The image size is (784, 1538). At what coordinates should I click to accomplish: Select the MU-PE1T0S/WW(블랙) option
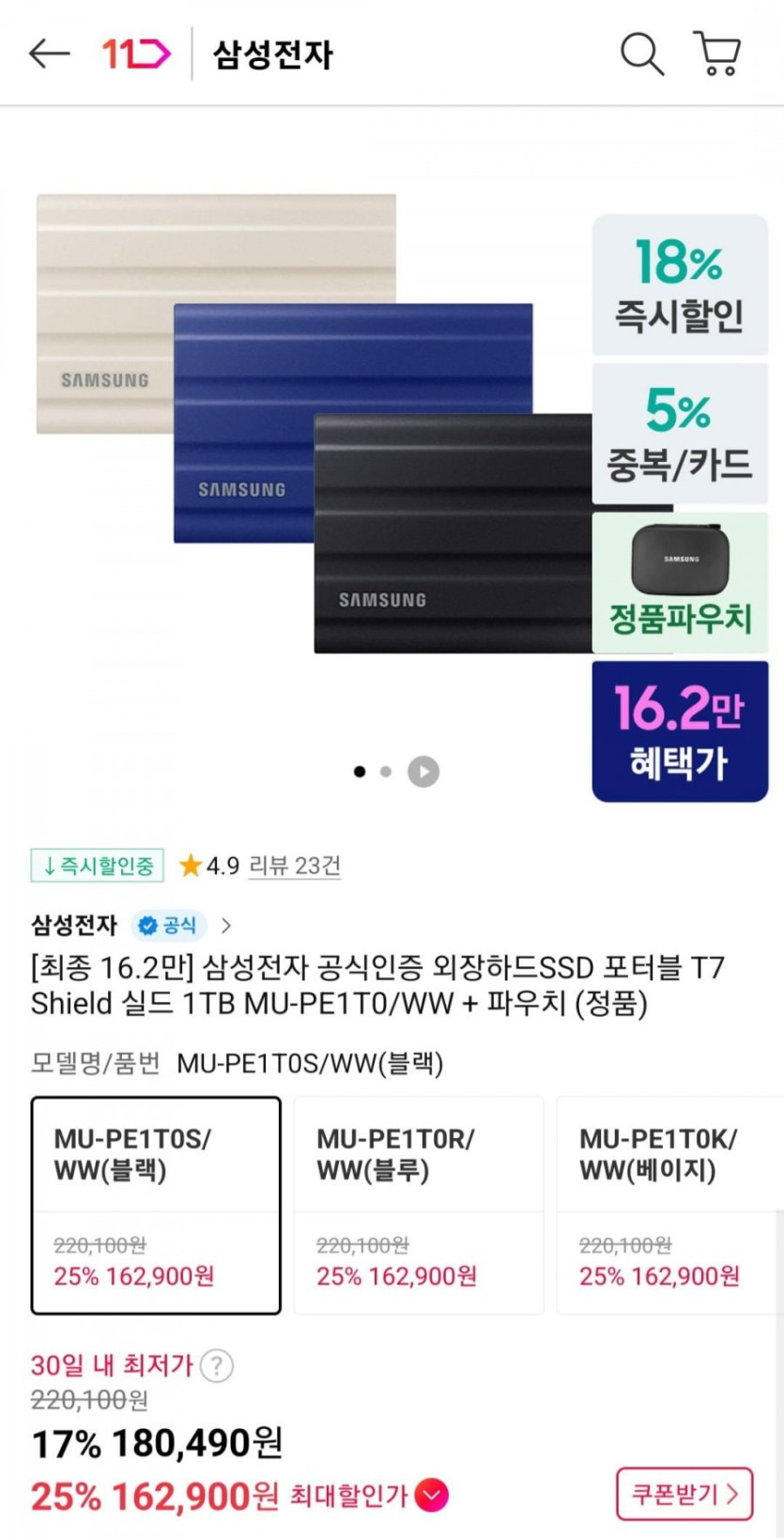156,1206
